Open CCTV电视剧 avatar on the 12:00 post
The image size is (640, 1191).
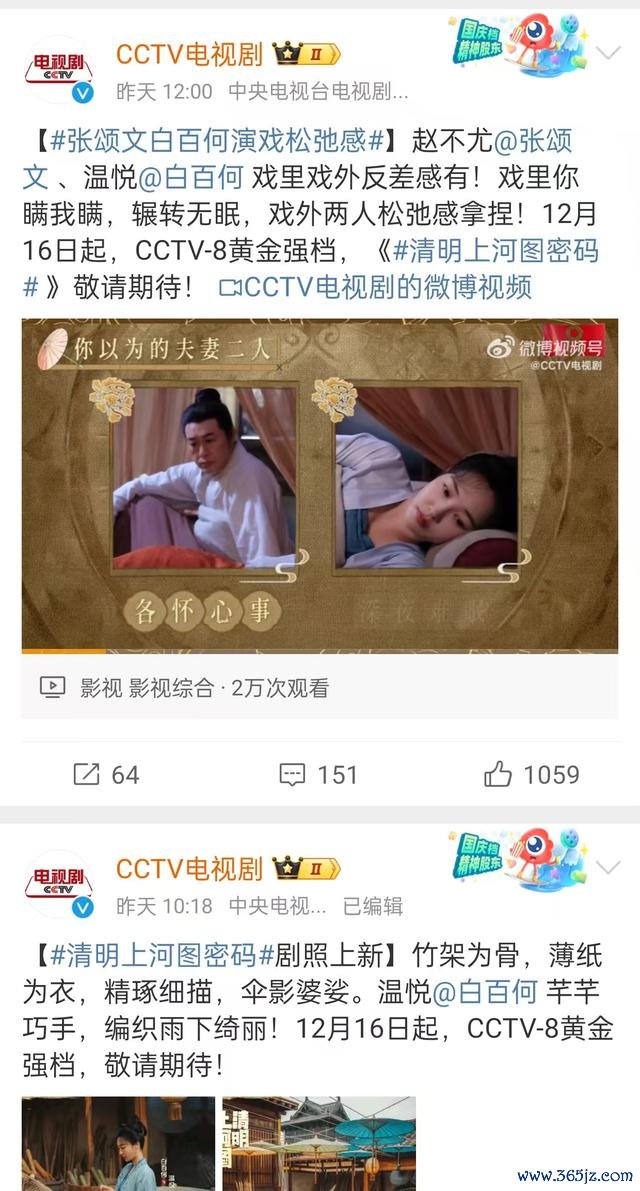57,70
